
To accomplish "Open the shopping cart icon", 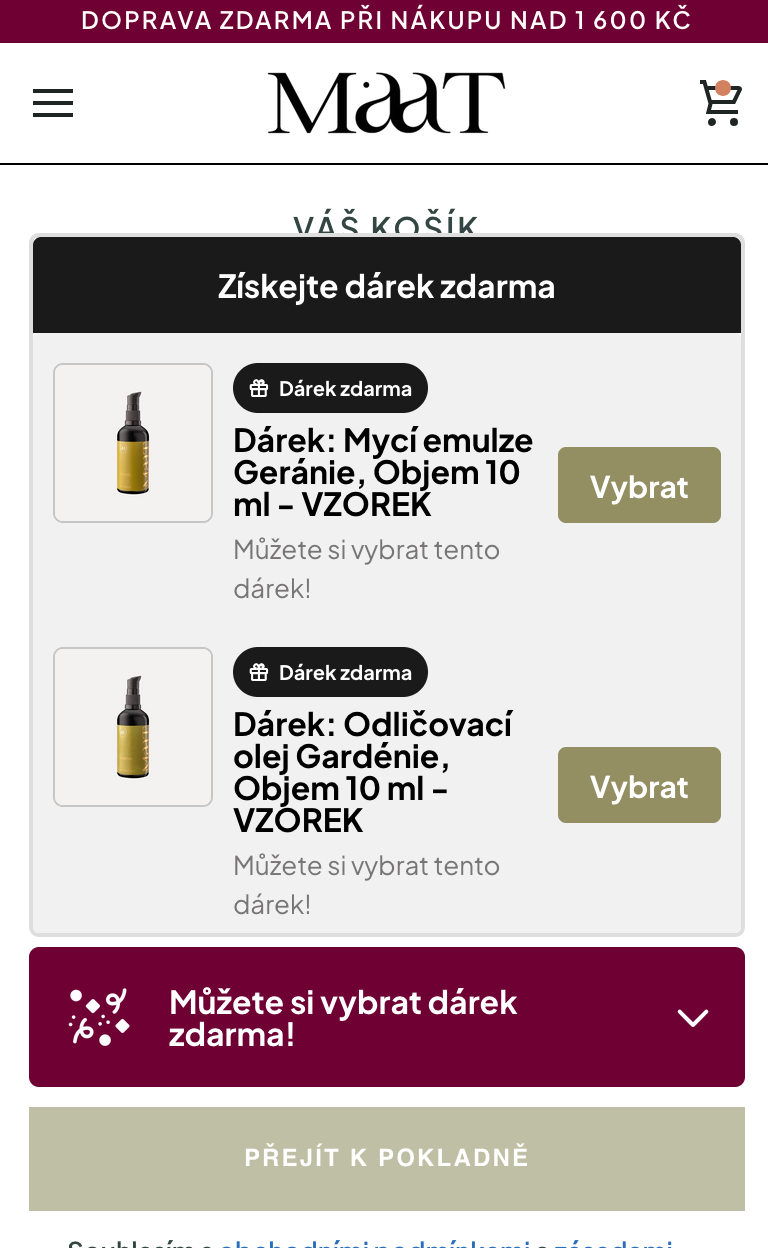I will click(720, 103).
